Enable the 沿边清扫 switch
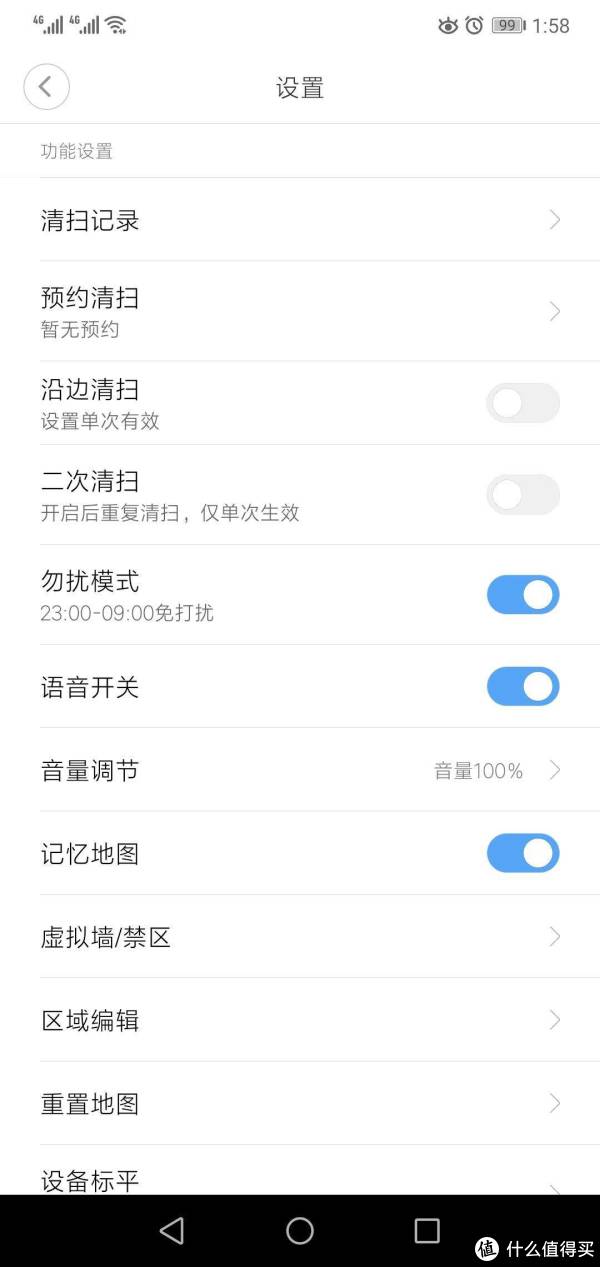 pyautogui.click(x=522, y=403)
